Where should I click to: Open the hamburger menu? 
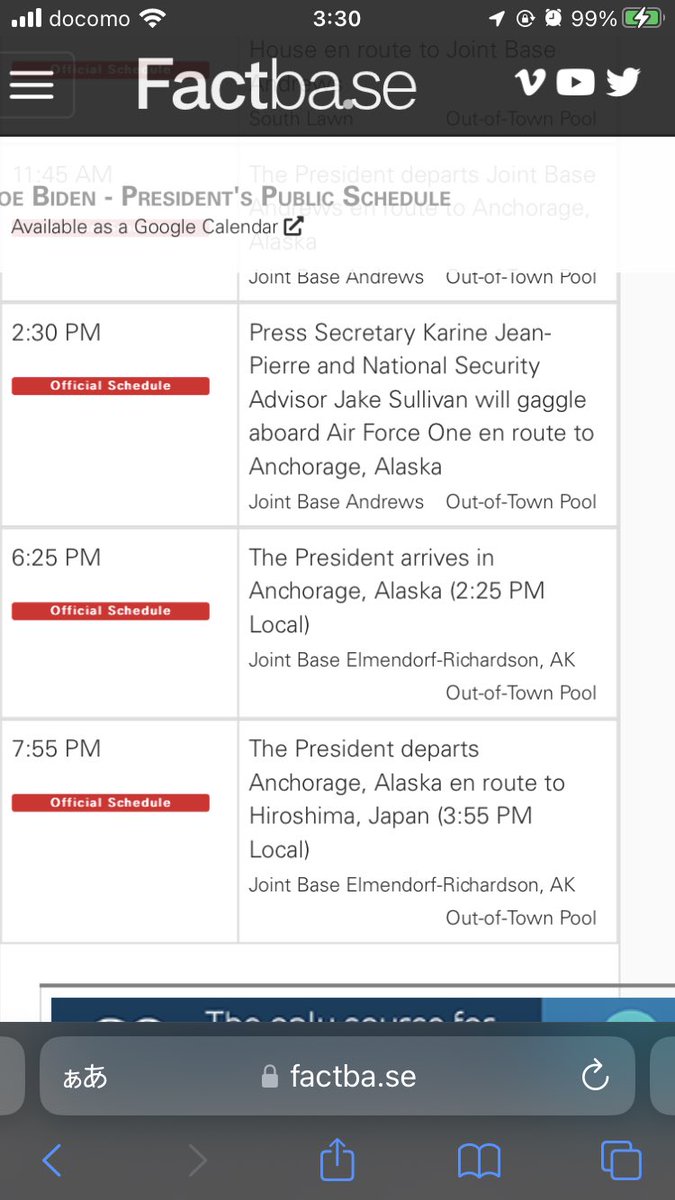(32, 84)
